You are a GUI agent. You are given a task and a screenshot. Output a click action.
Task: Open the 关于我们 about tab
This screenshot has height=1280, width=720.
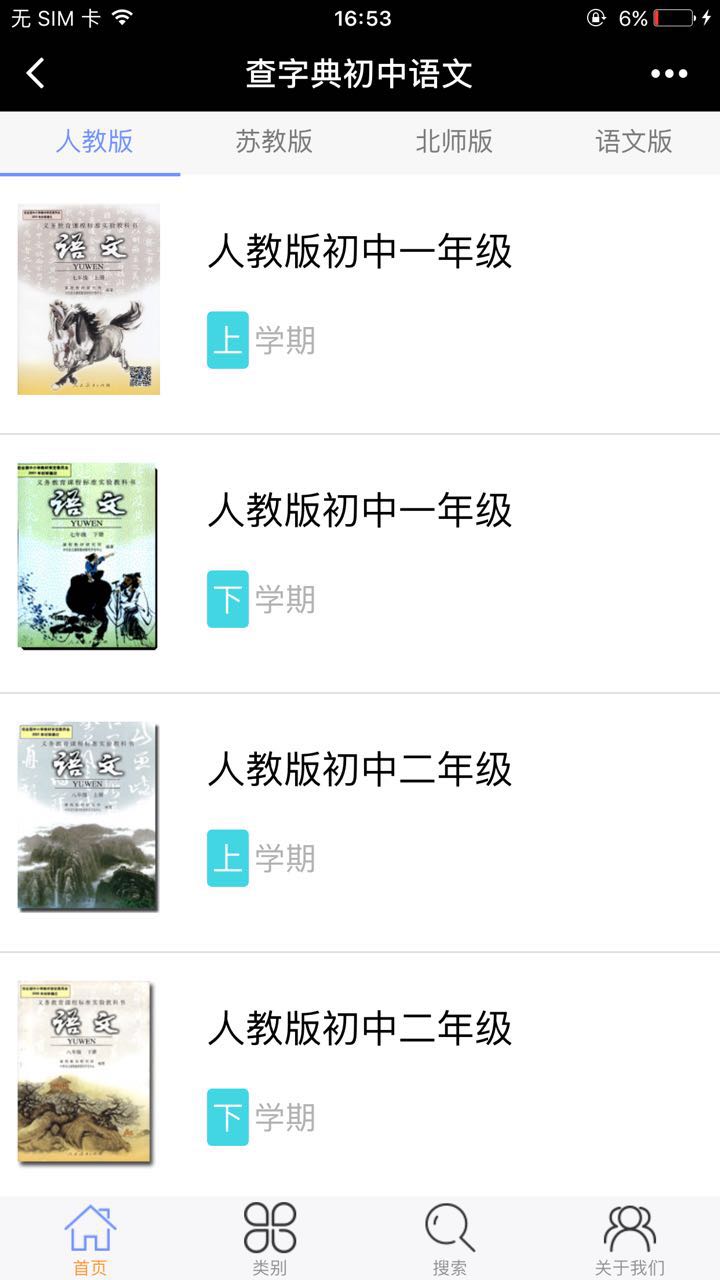coord(630,1240)
